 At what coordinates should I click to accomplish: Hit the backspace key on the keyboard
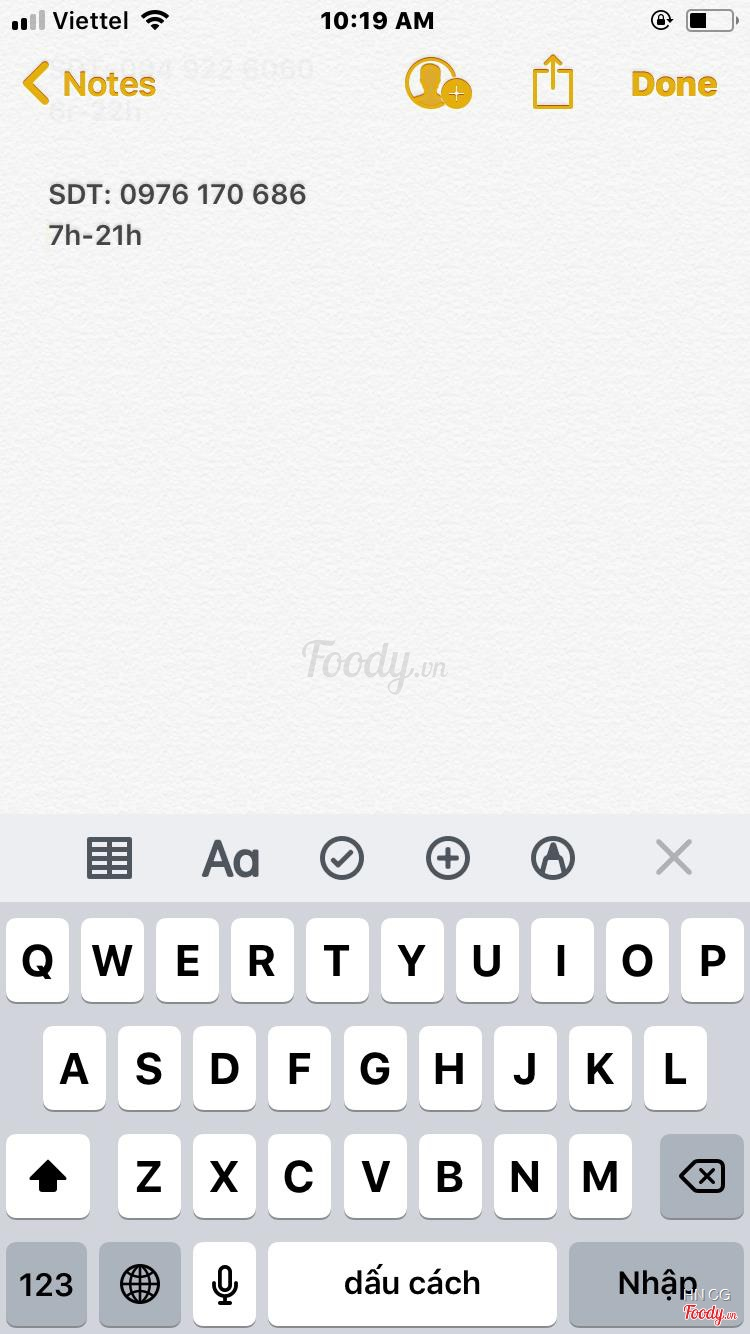tap(702, 1176)
